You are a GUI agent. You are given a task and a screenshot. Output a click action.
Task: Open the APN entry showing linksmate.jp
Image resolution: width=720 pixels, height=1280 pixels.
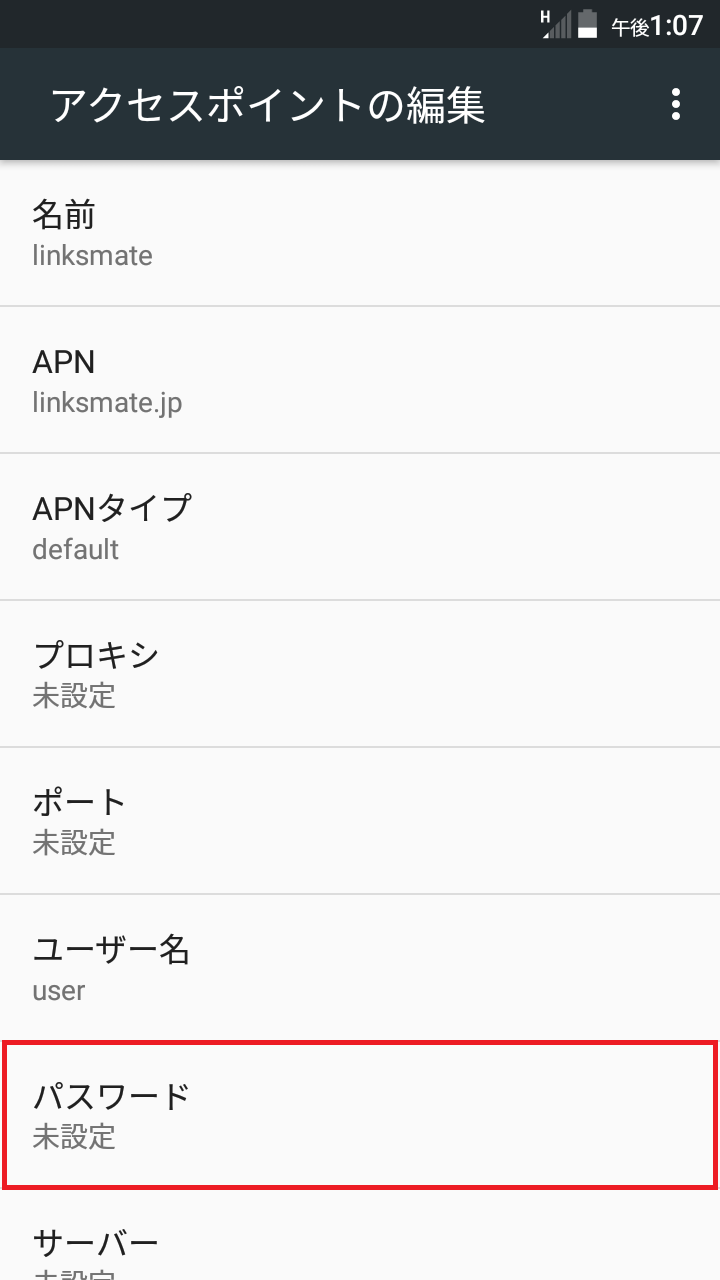tap(360, 379)
